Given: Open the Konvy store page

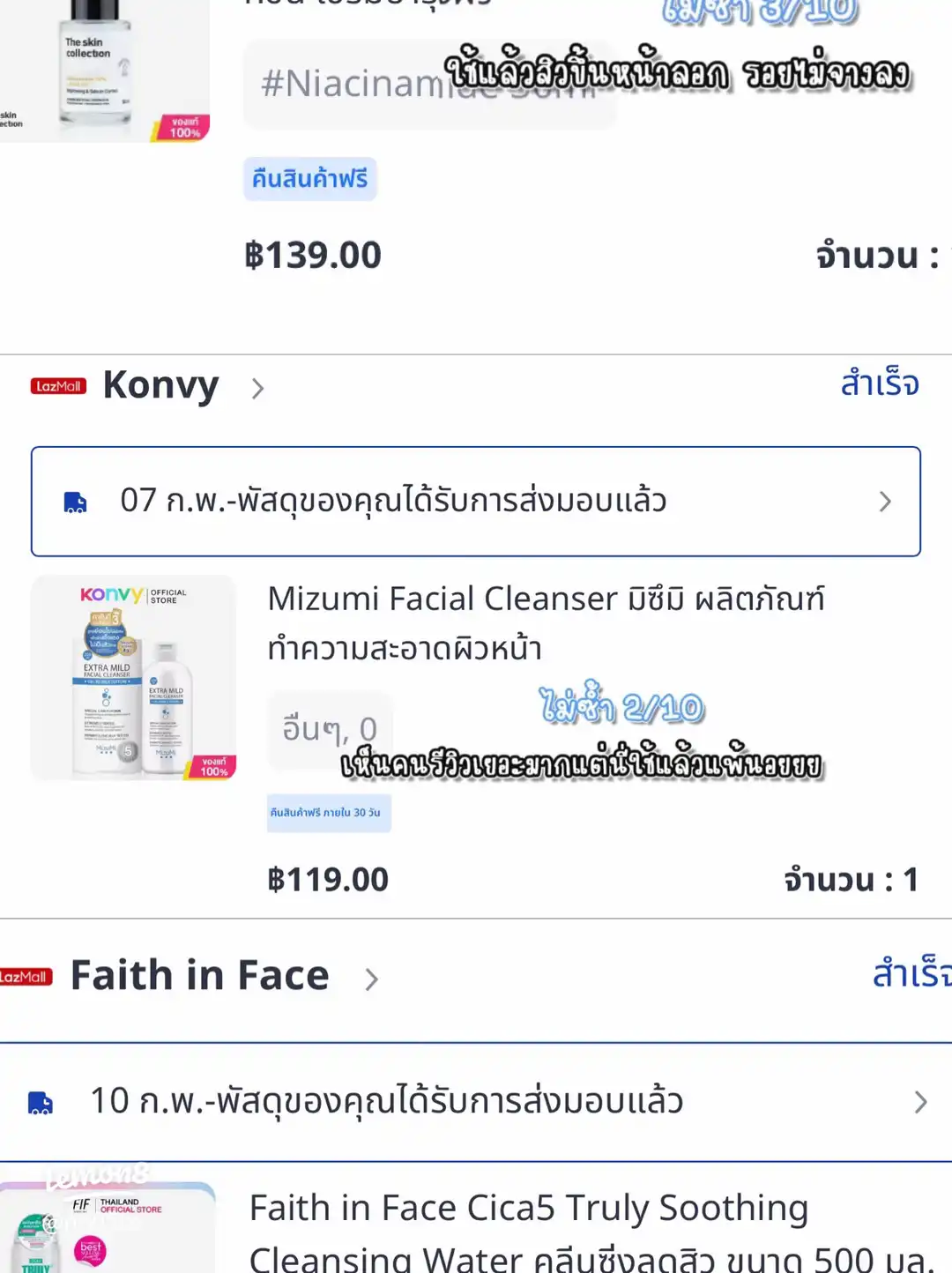Looking at the screenshot, I should click(161, 386).
